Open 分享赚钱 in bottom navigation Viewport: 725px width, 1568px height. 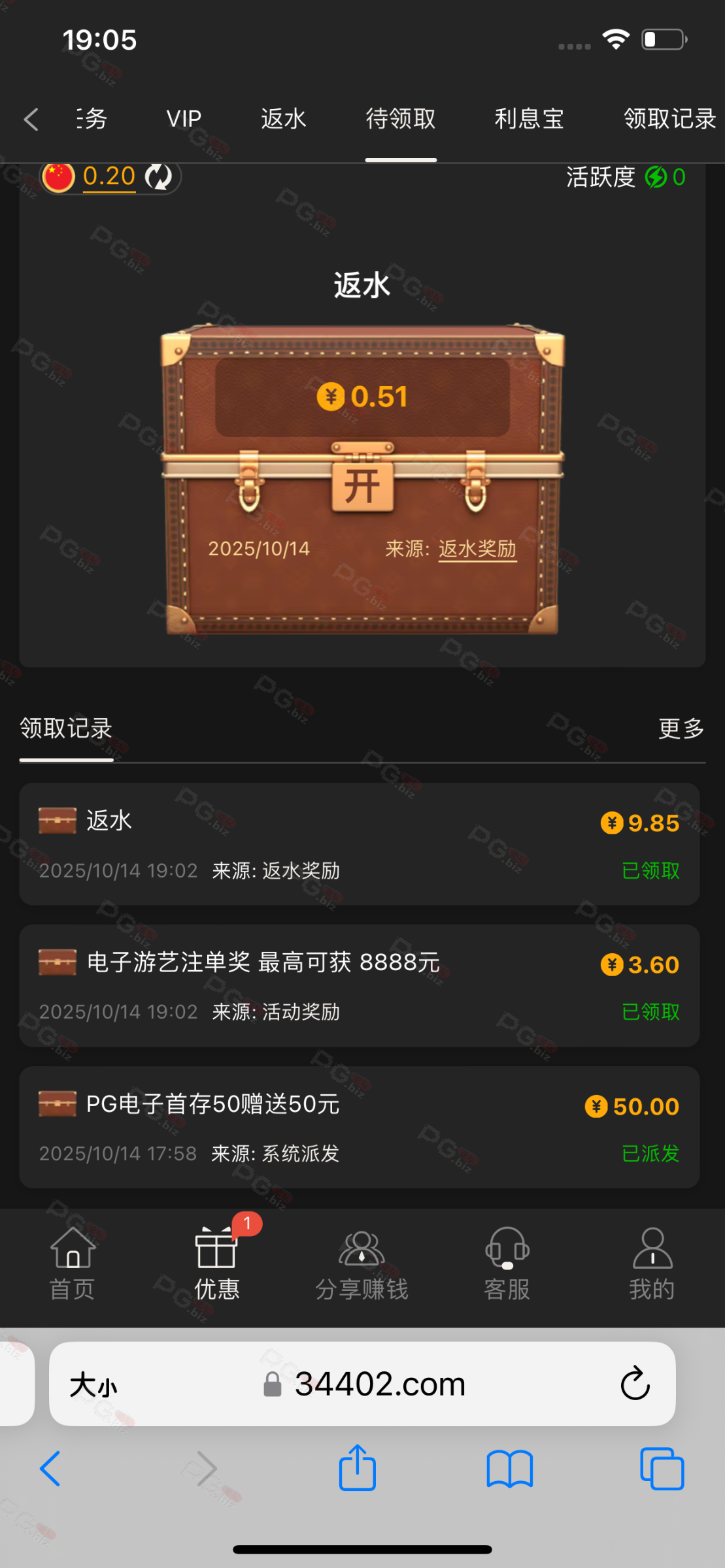[362, 1264]
